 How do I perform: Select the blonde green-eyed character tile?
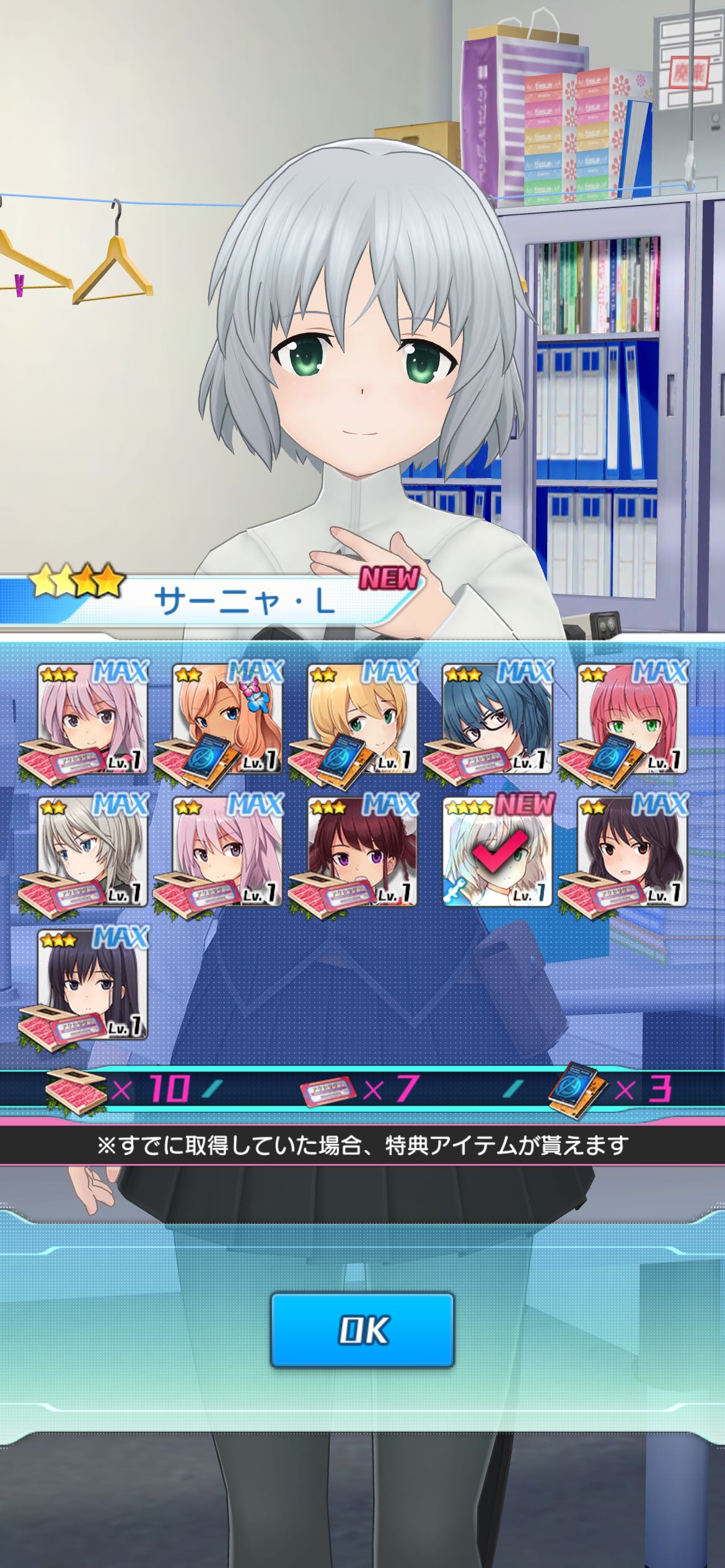(362, 718)
